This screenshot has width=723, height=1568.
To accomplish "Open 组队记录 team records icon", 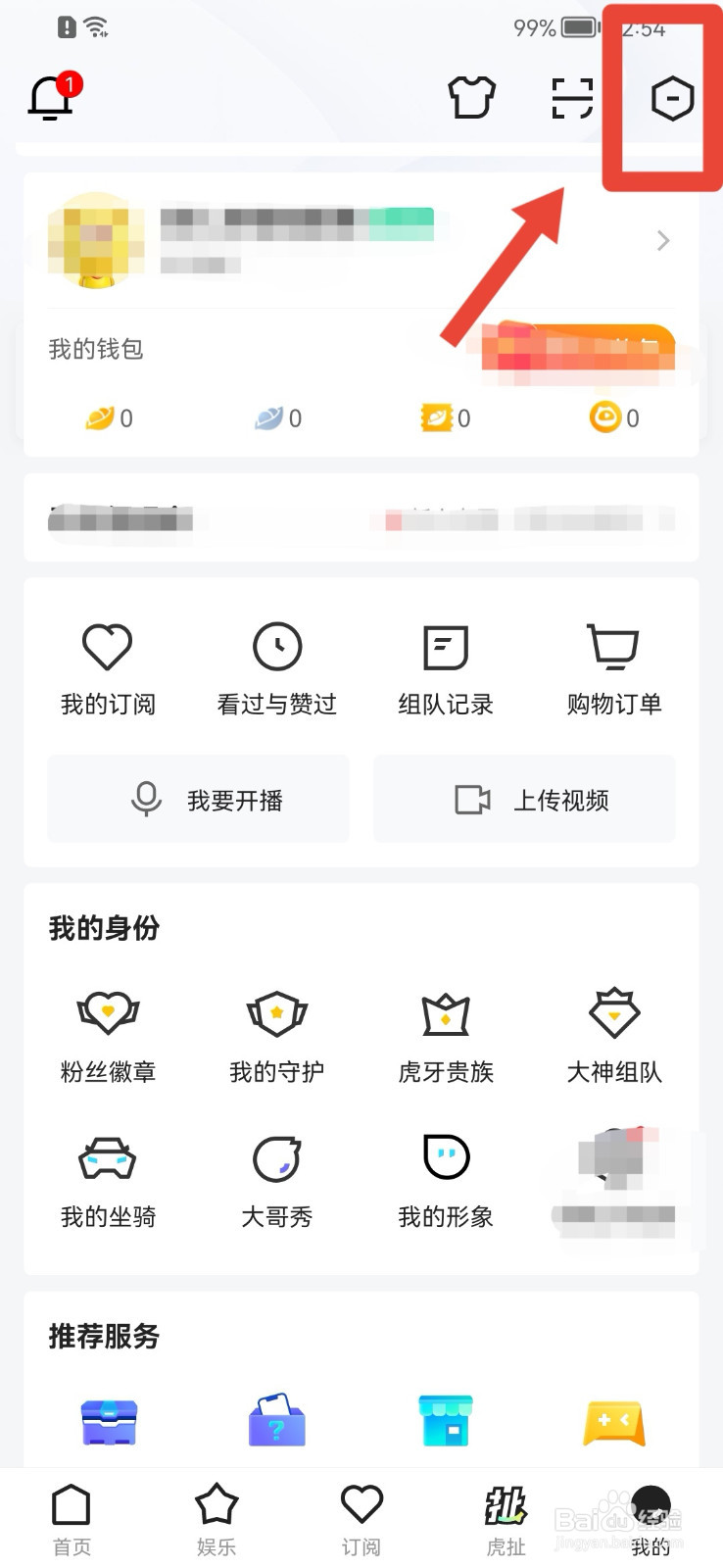I will click(x=445, y=647).
